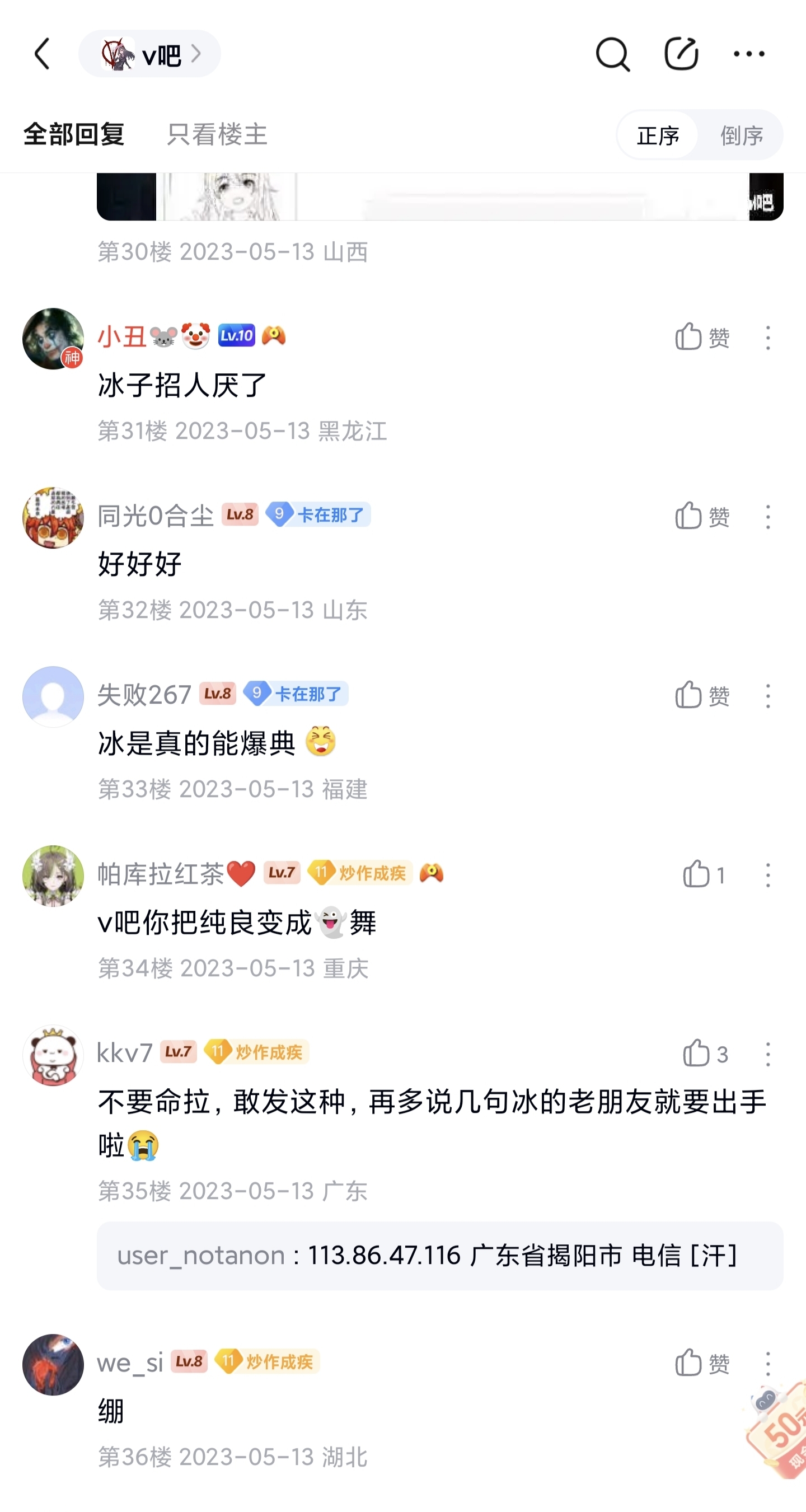Image resolution: width=806 pixels, height=1512 pixels.
Task: Like 帕库拉红茶's comment
Action: click(702, 874)
